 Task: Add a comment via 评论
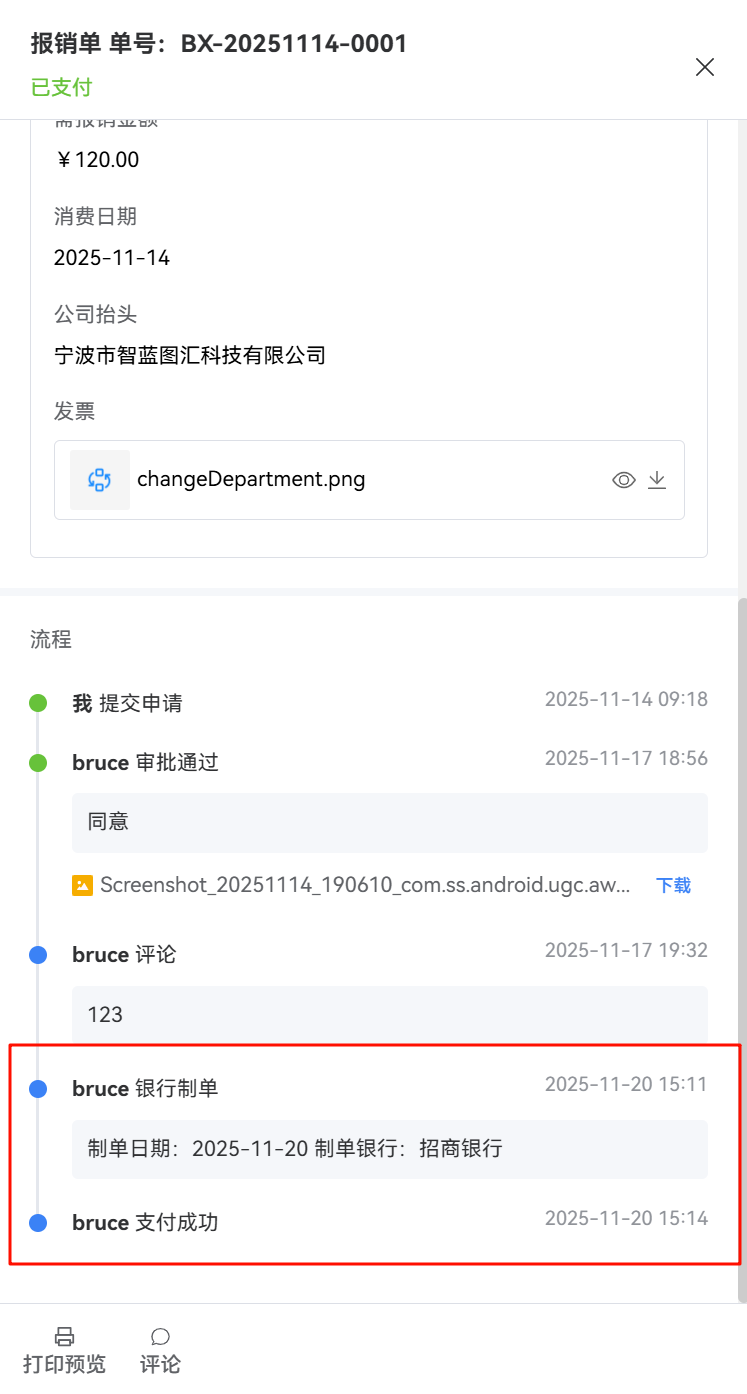(160, 1350)
